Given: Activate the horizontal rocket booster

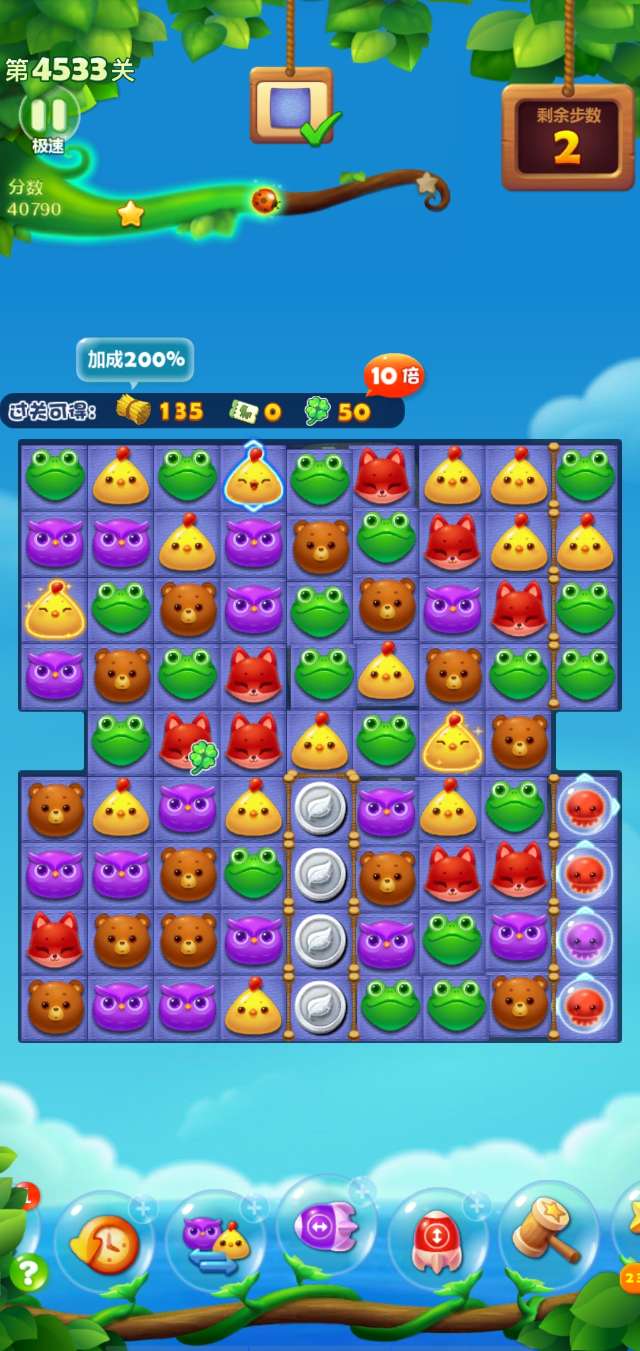Looking at the screenshot, I should [326, 1225].
